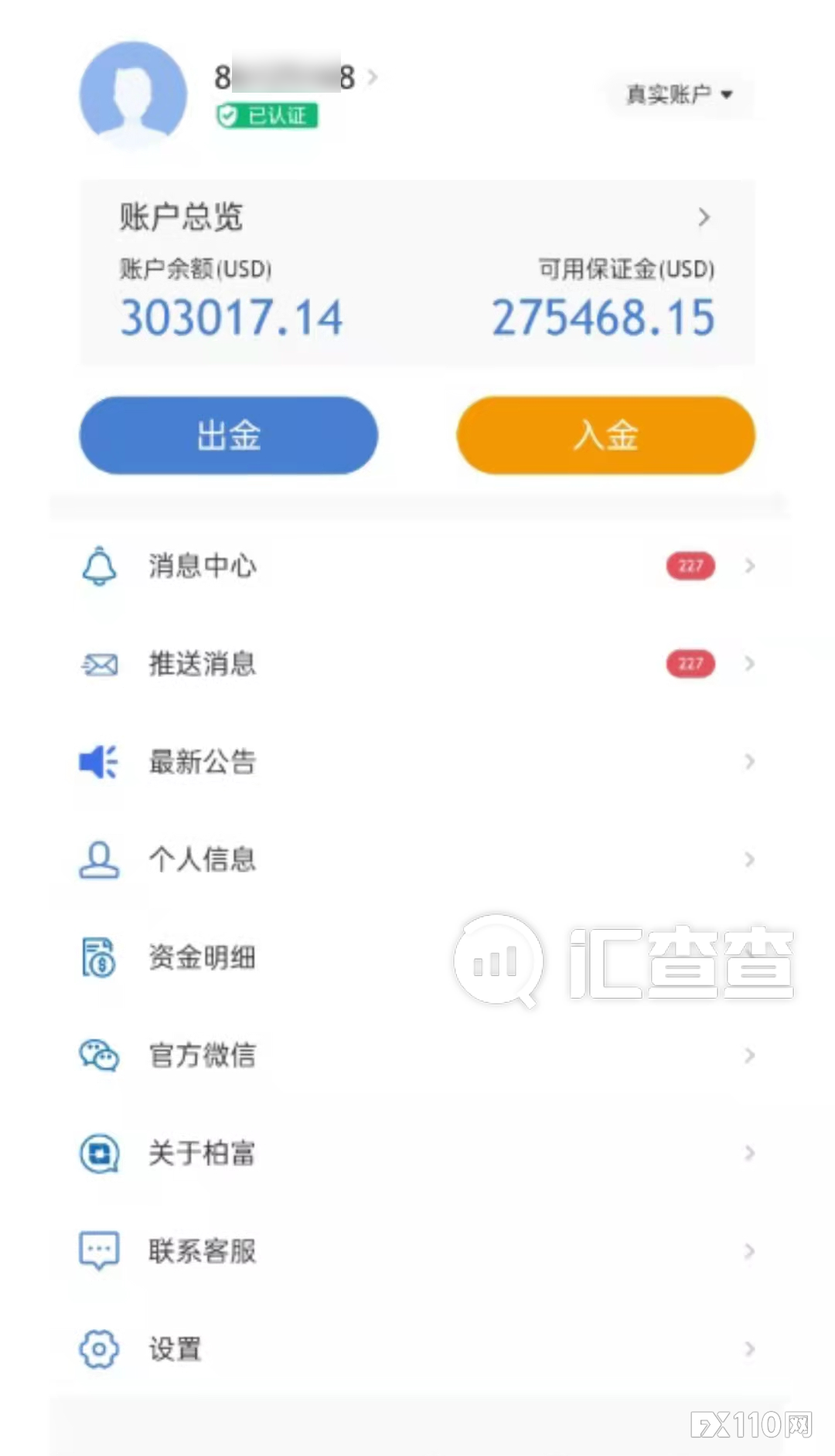
Task: Expand the 最新公告 row chevron
Action: point(749,762)
